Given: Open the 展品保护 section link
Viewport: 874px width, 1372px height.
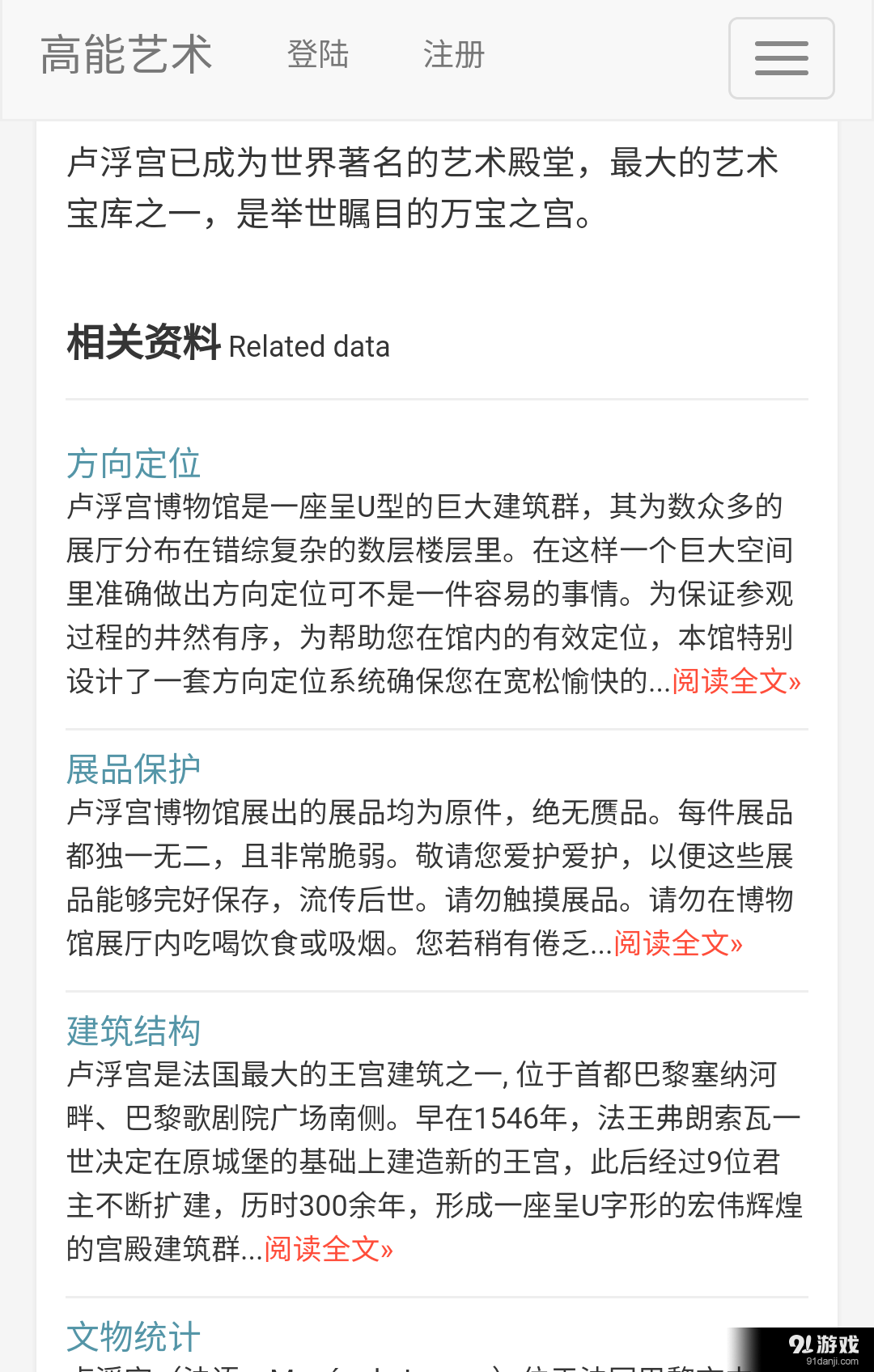Looking at the screenshot, I should [132, 768].
